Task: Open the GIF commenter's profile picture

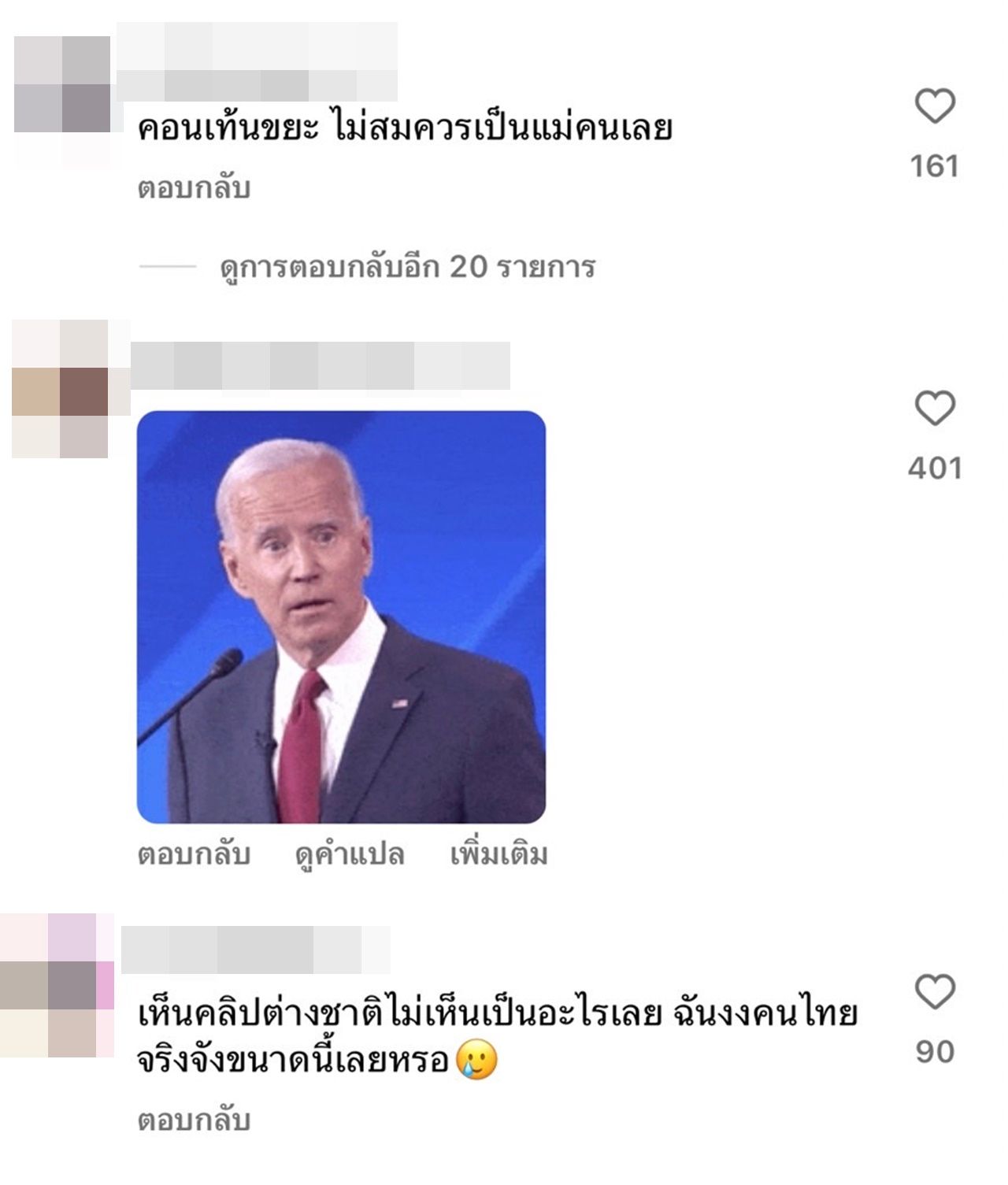Action: 61,389
